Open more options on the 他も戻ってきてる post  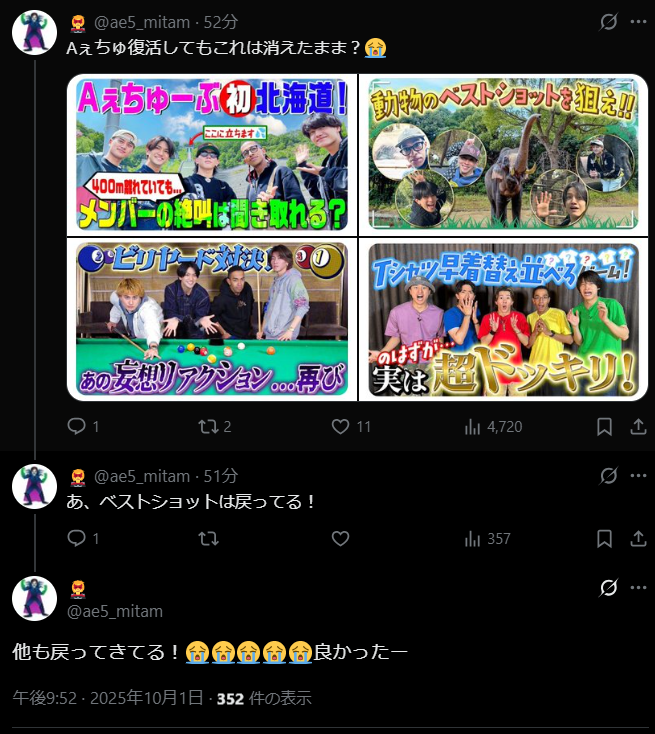tap(638, 587)
